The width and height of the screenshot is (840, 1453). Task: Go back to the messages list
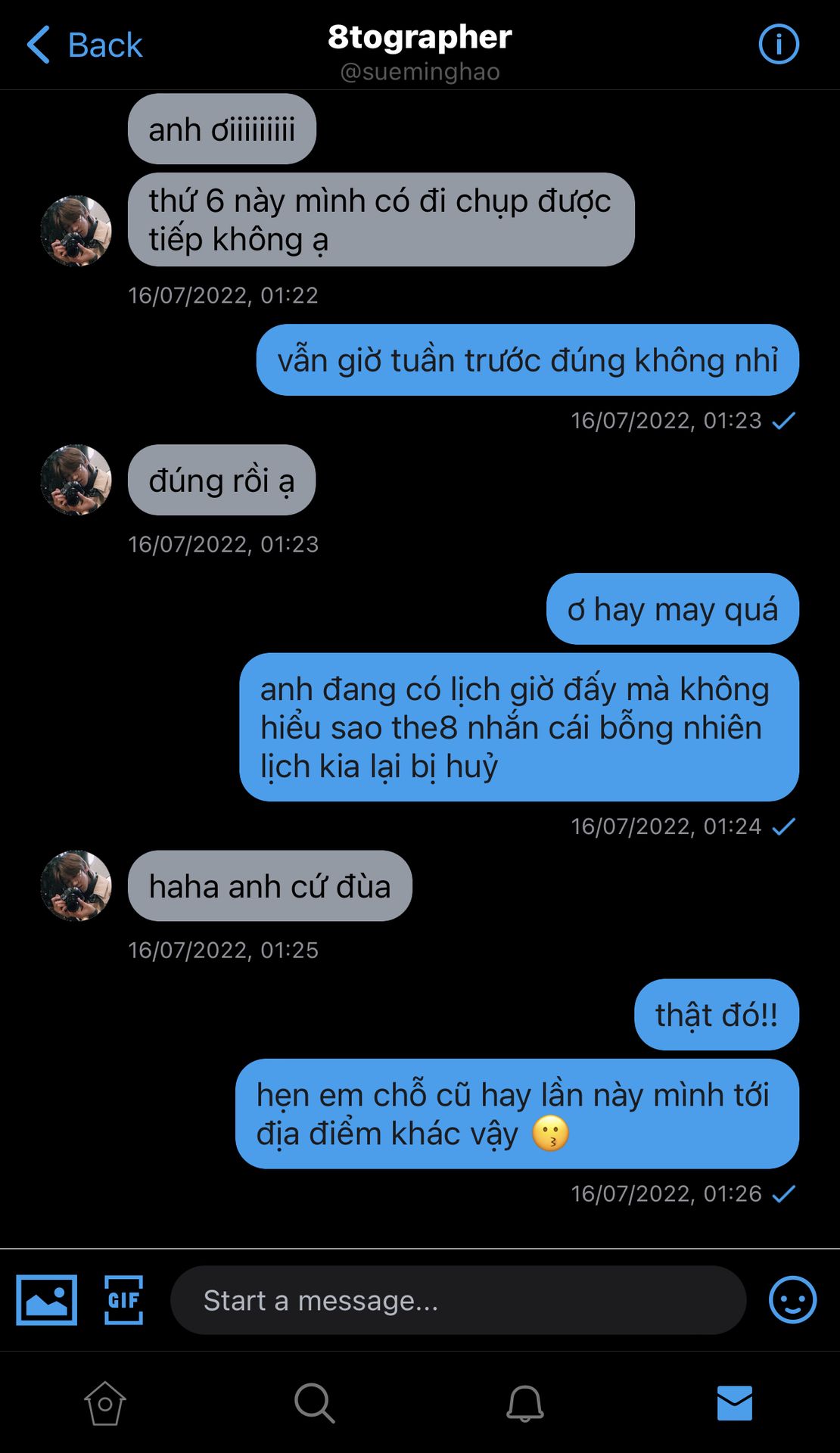pyautogui.click(x=83, y=45)
